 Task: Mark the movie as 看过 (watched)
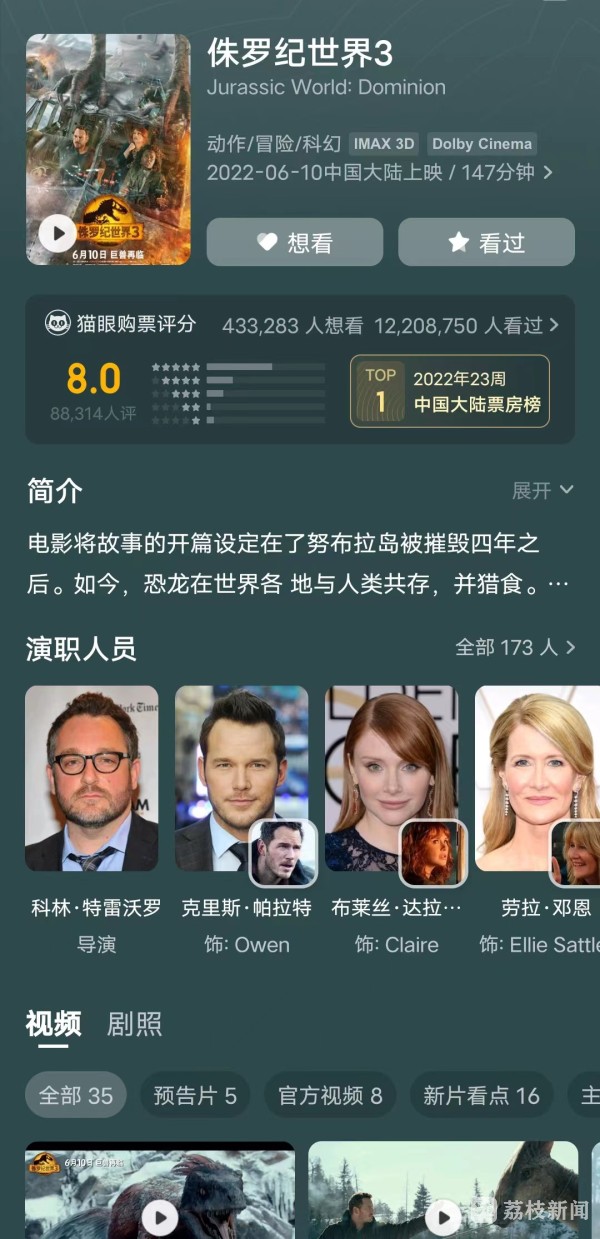(x=486, y=242)
